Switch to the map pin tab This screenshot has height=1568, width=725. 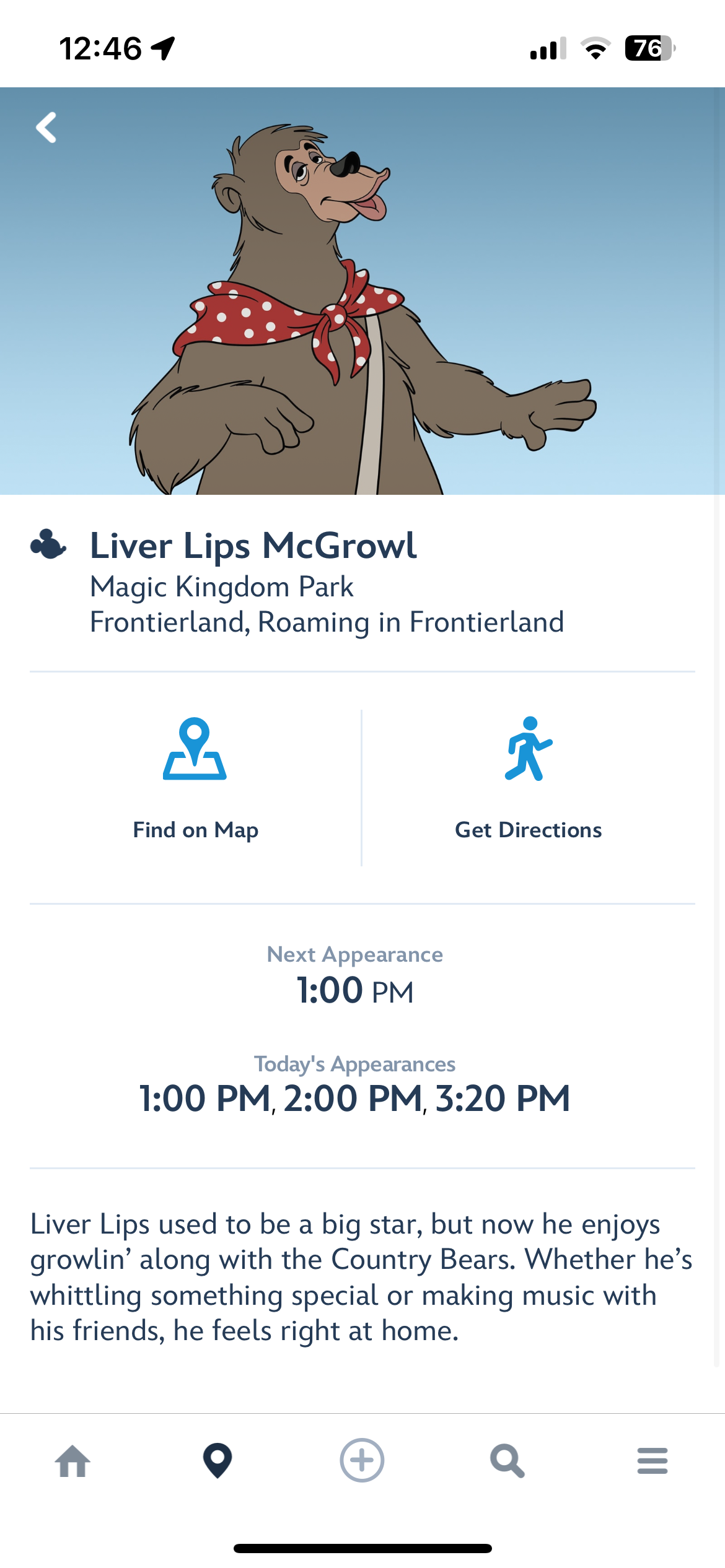(217, 1460)
